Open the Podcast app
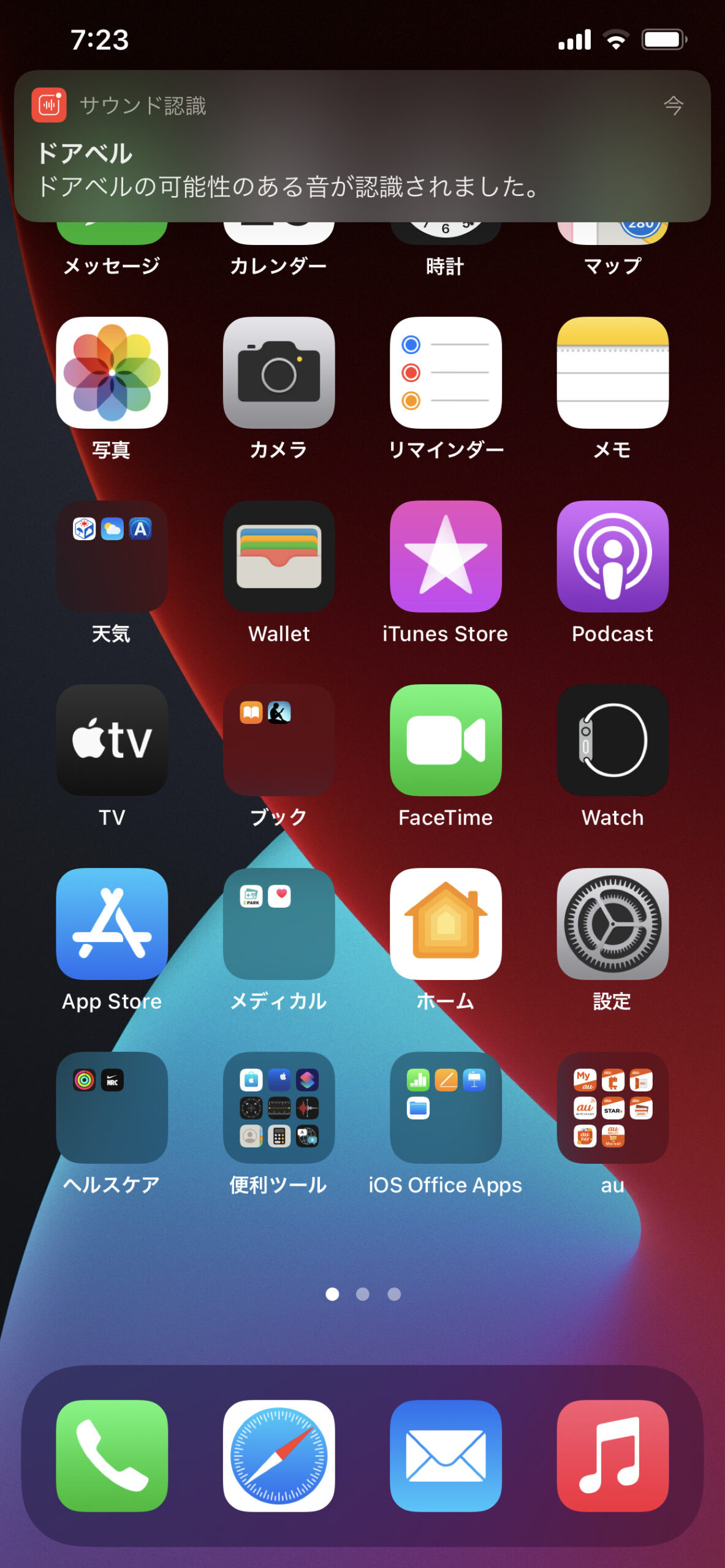The width and height of the screenshot is (725, 1568). pos(612,556)
